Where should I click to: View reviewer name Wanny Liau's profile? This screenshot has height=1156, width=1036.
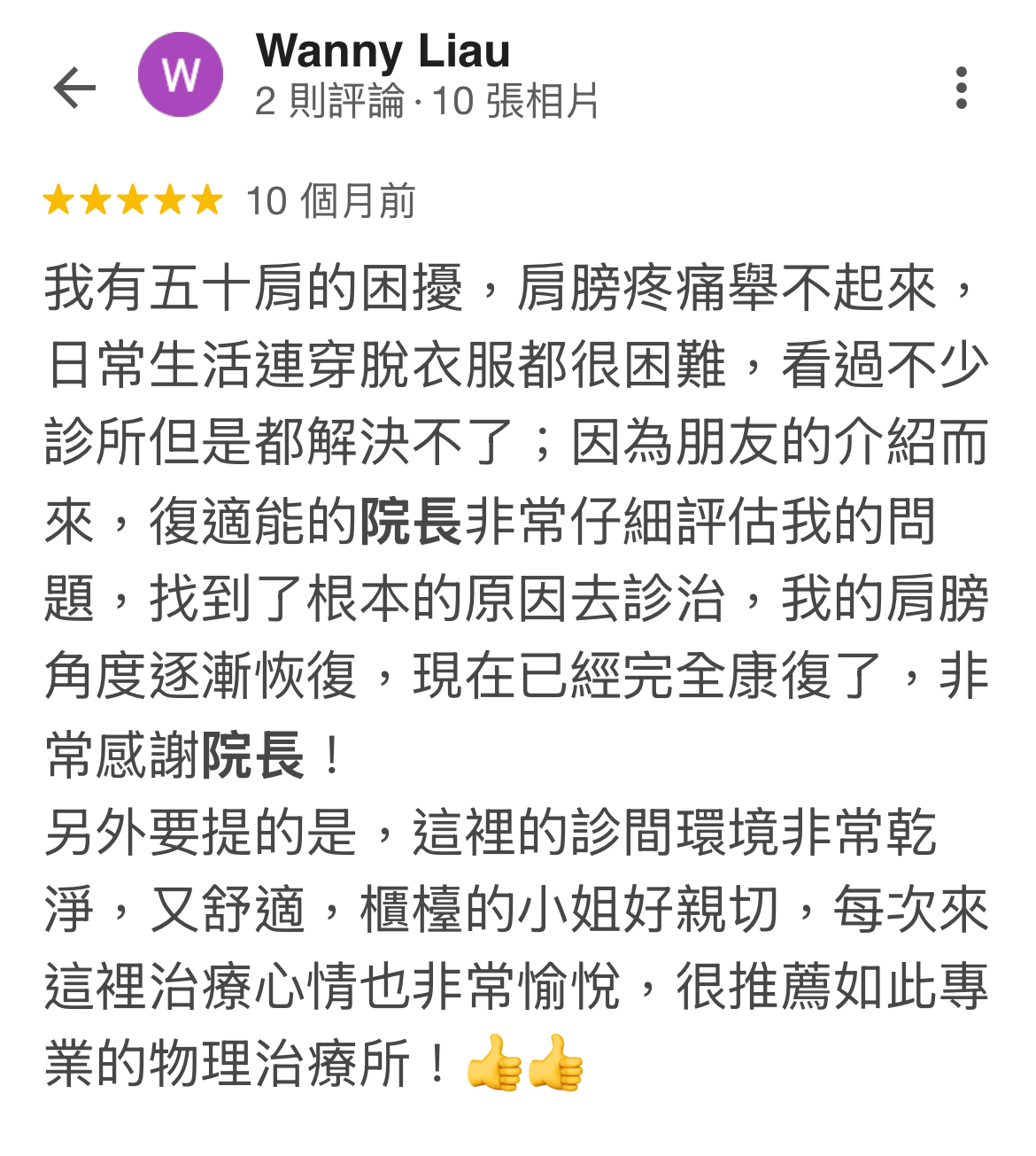(x=383, y=51)
